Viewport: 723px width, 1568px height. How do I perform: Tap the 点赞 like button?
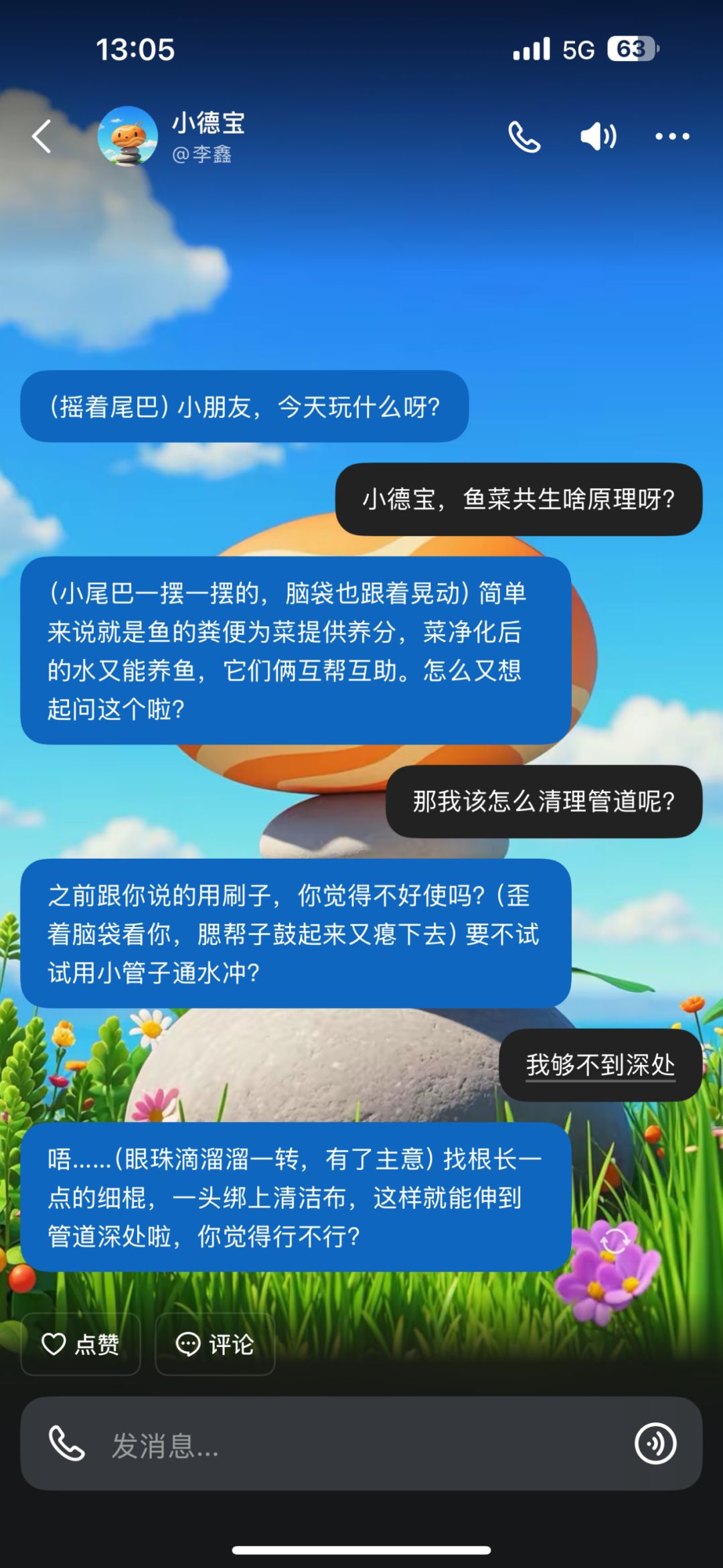point(81,1344)
